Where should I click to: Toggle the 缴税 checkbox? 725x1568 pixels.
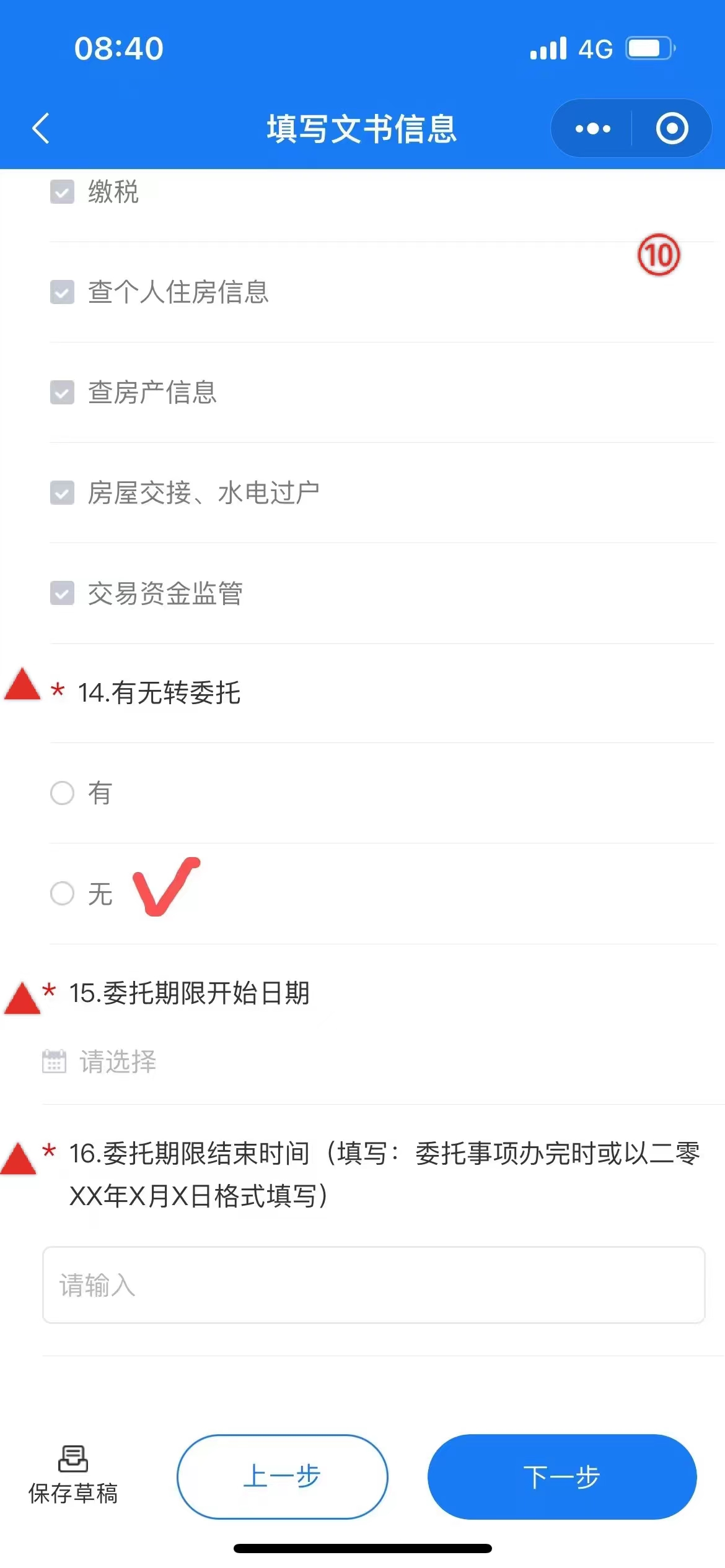[x=62, y=191]
